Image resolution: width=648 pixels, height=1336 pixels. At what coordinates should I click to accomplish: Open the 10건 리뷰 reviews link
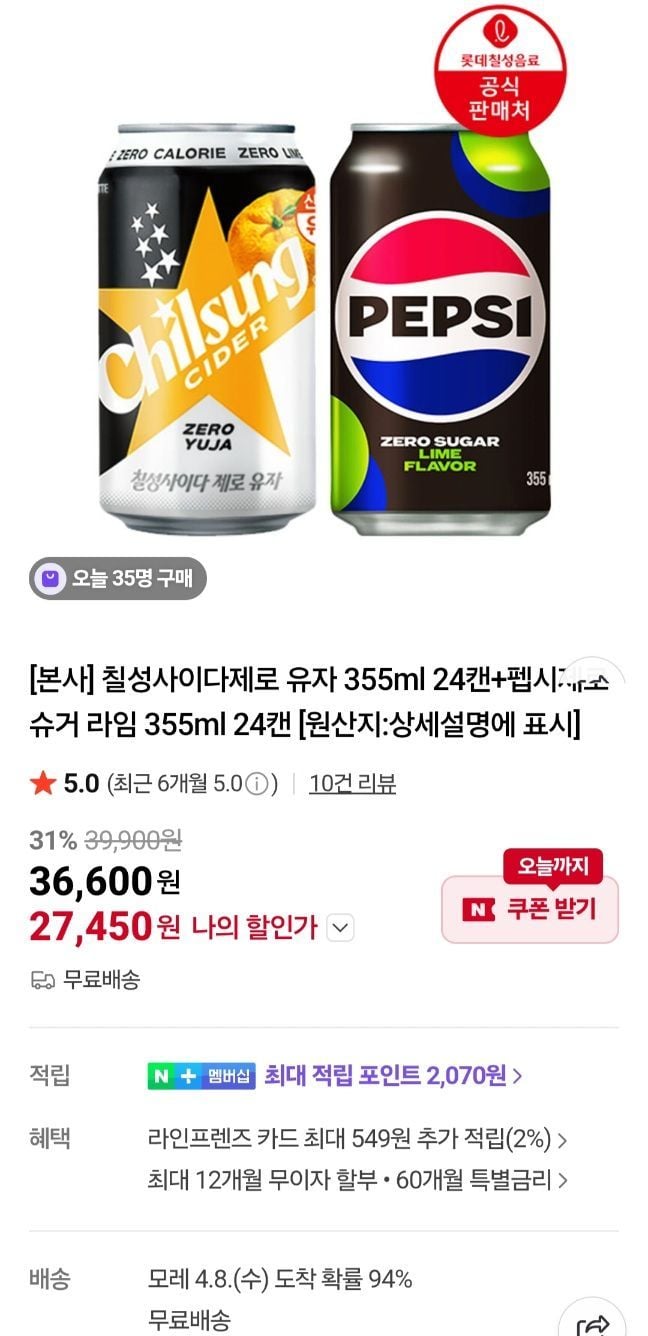coord(352,783)
